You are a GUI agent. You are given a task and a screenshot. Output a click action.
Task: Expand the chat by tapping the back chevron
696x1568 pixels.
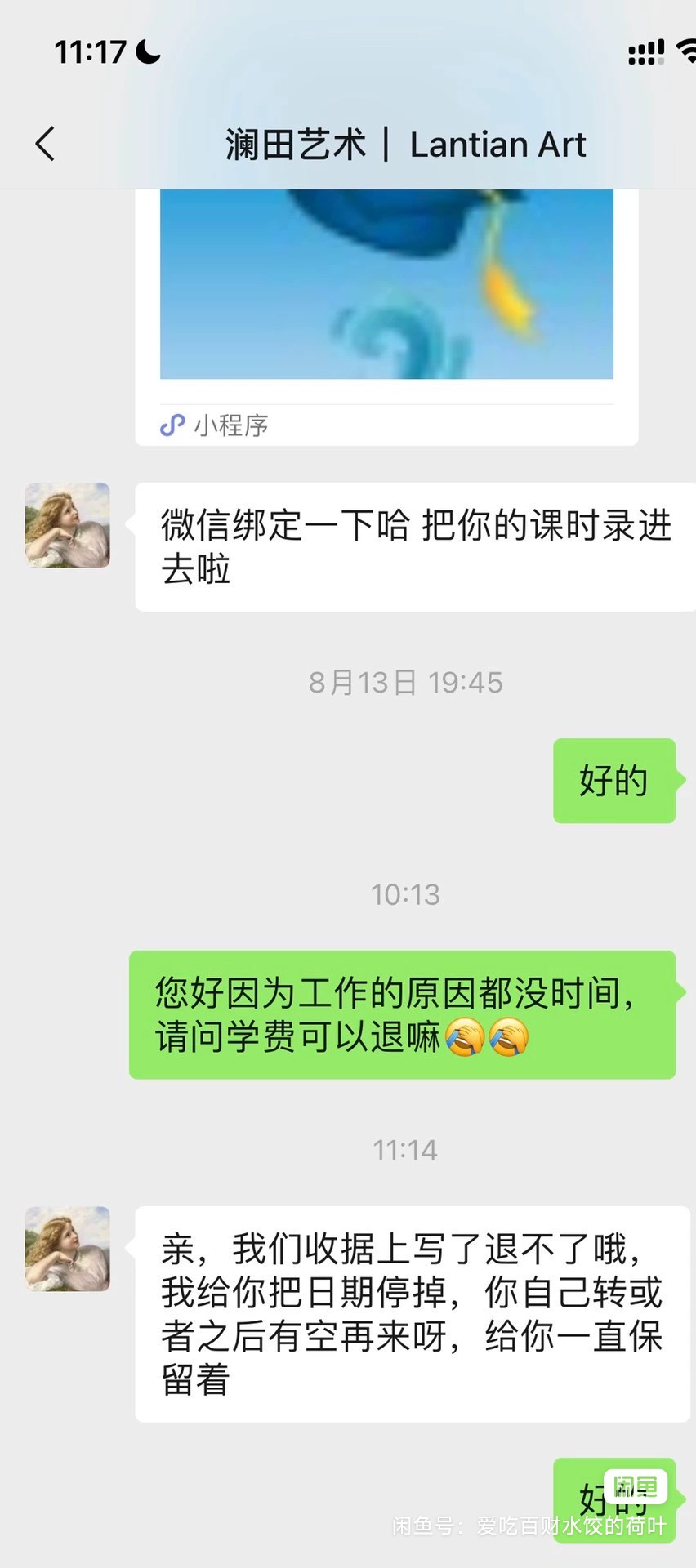coord(47,142)
